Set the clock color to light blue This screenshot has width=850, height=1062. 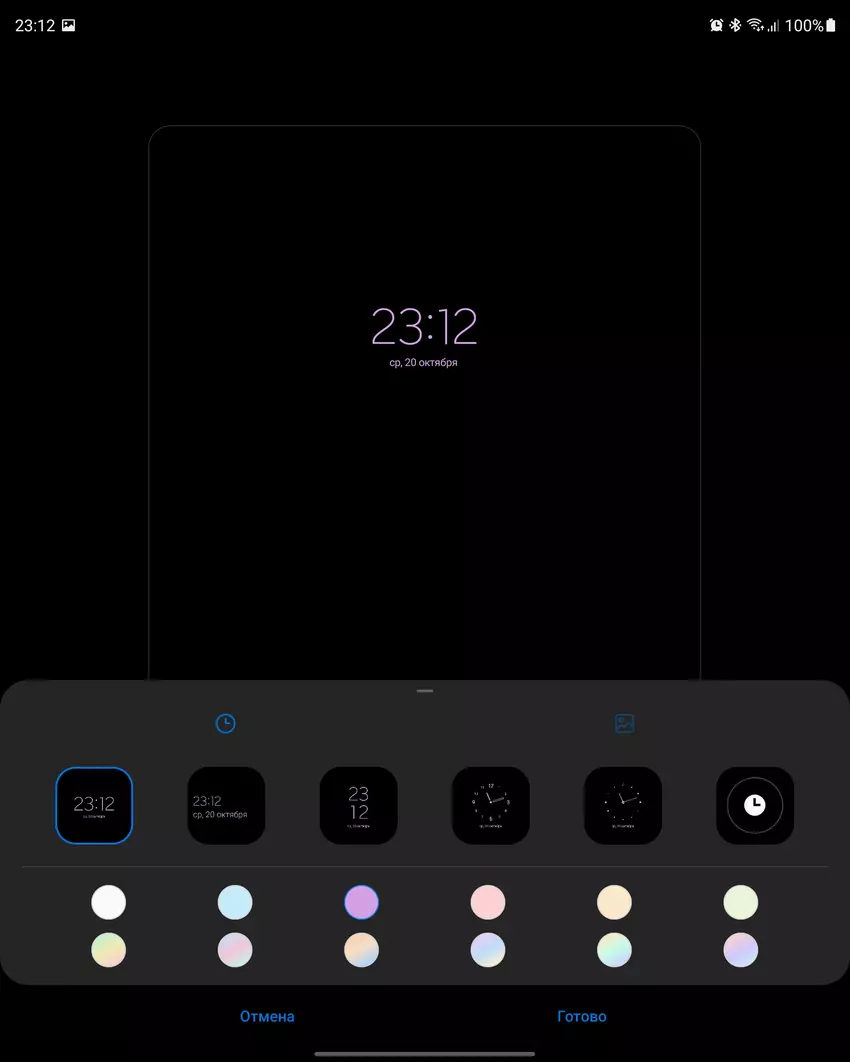tap(235, 903)
